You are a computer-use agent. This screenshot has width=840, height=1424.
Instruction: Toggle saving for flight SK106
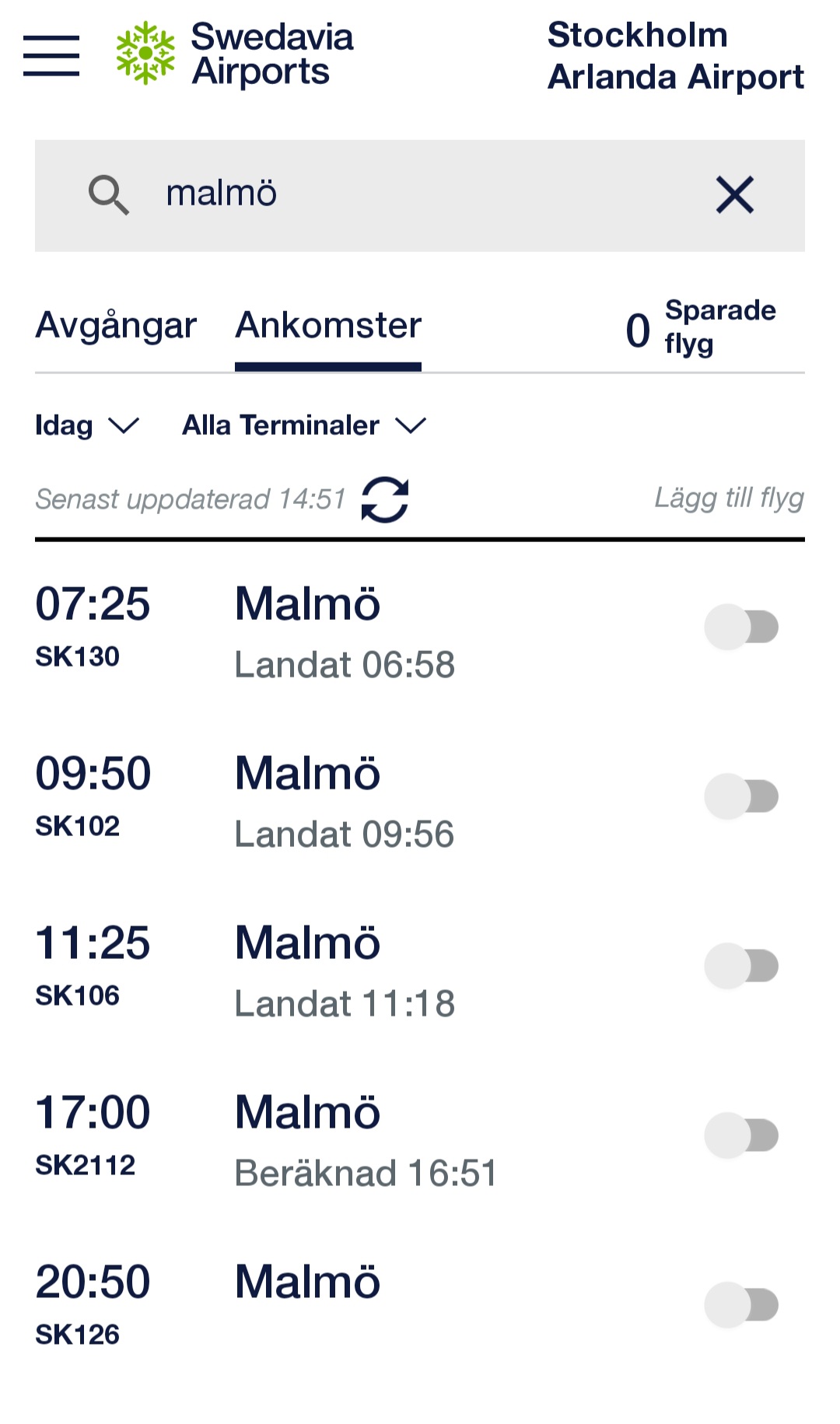coord(741,966)
